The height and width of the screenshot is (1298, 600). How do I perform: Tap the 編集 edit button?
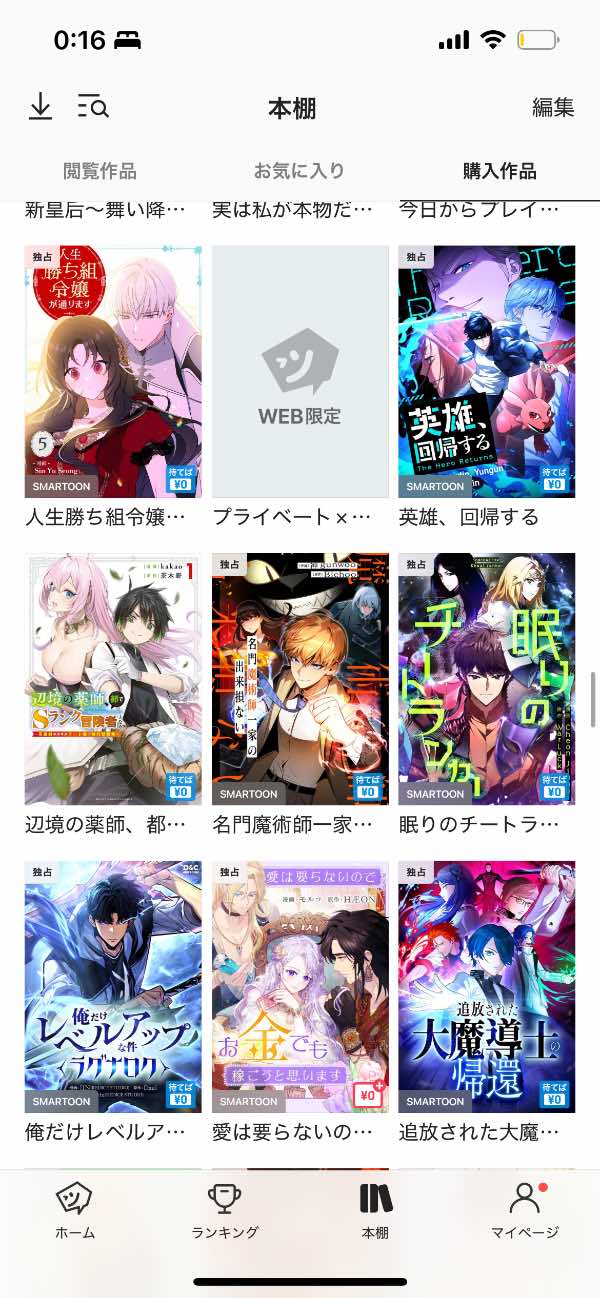[x=552, y=107]
